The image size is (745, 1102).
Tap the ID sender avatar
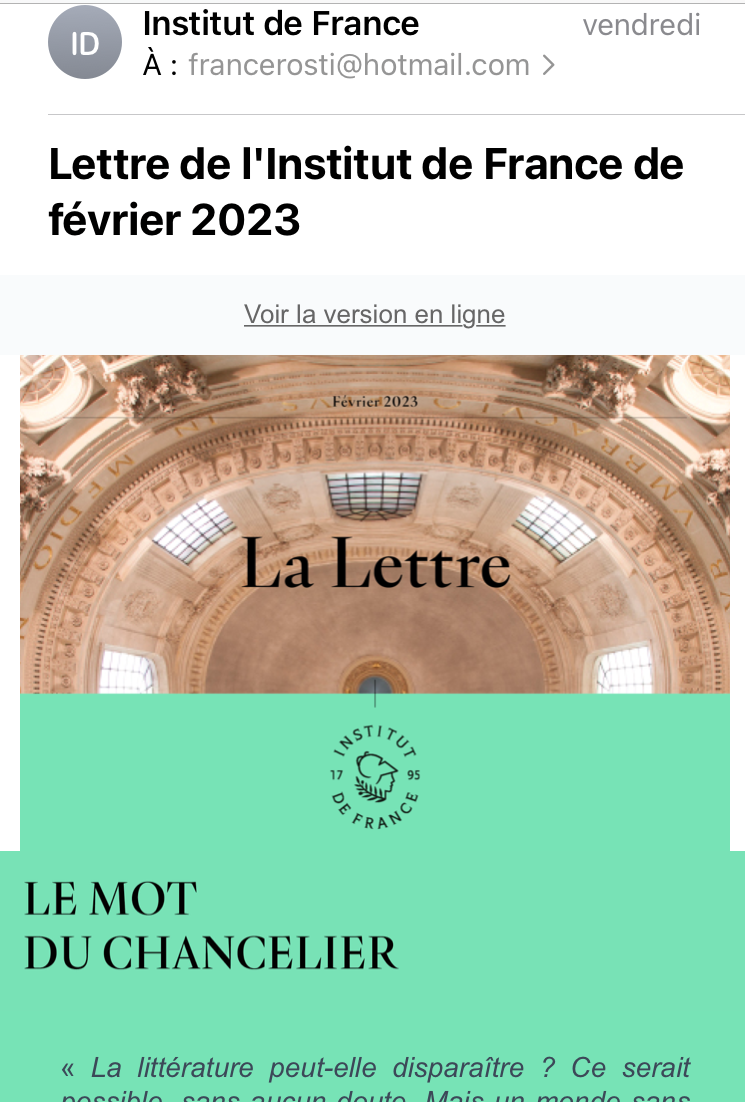tap(84, 43)
